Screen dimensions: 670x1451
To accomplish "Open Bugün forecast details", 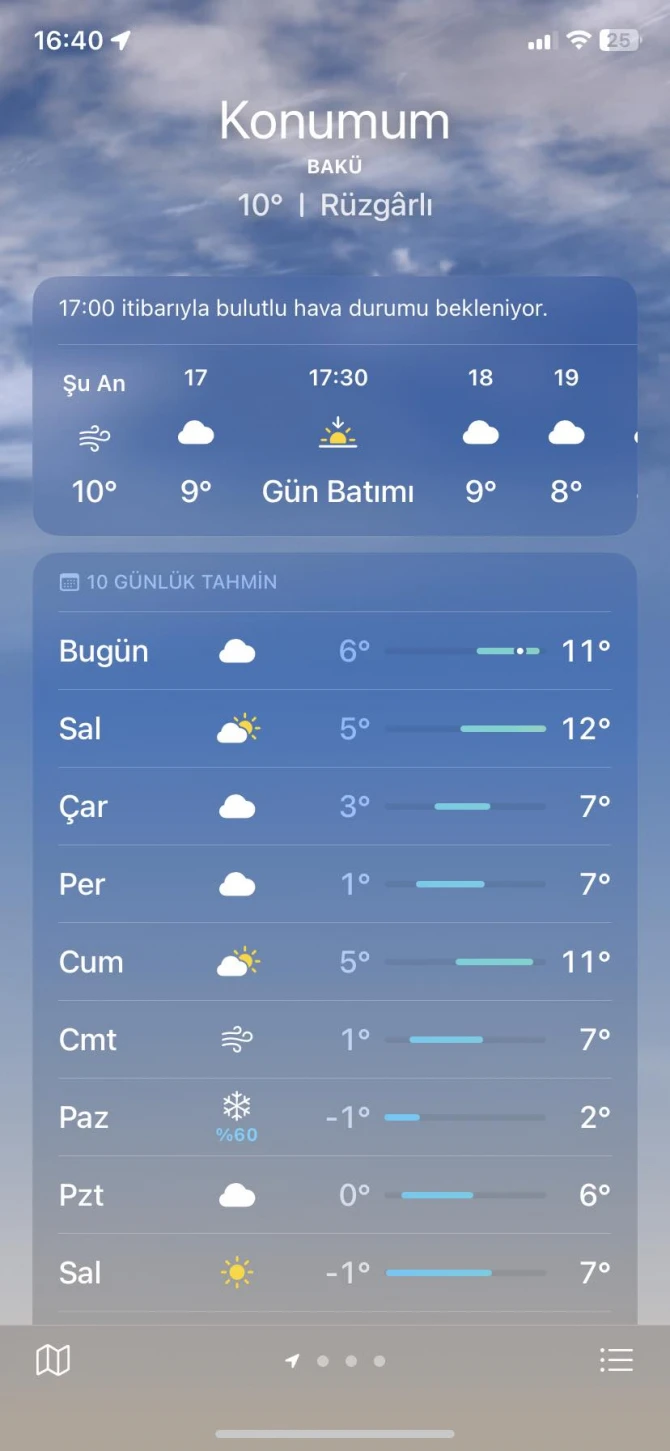I will pos(335,651).
